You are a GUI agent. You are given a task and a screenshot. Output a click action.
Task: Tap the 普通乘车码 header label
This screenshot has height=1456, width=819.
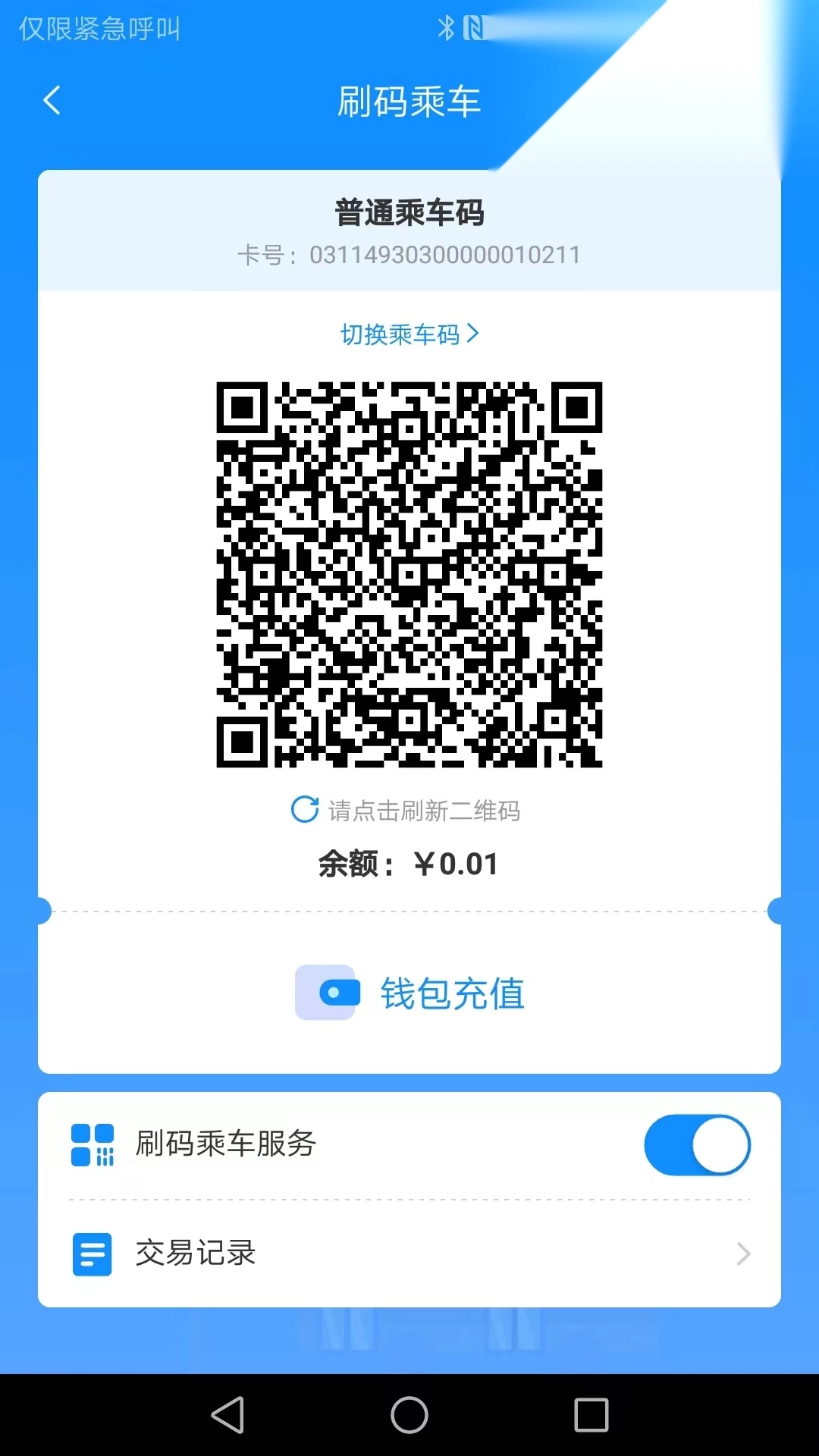pos(409,212)
